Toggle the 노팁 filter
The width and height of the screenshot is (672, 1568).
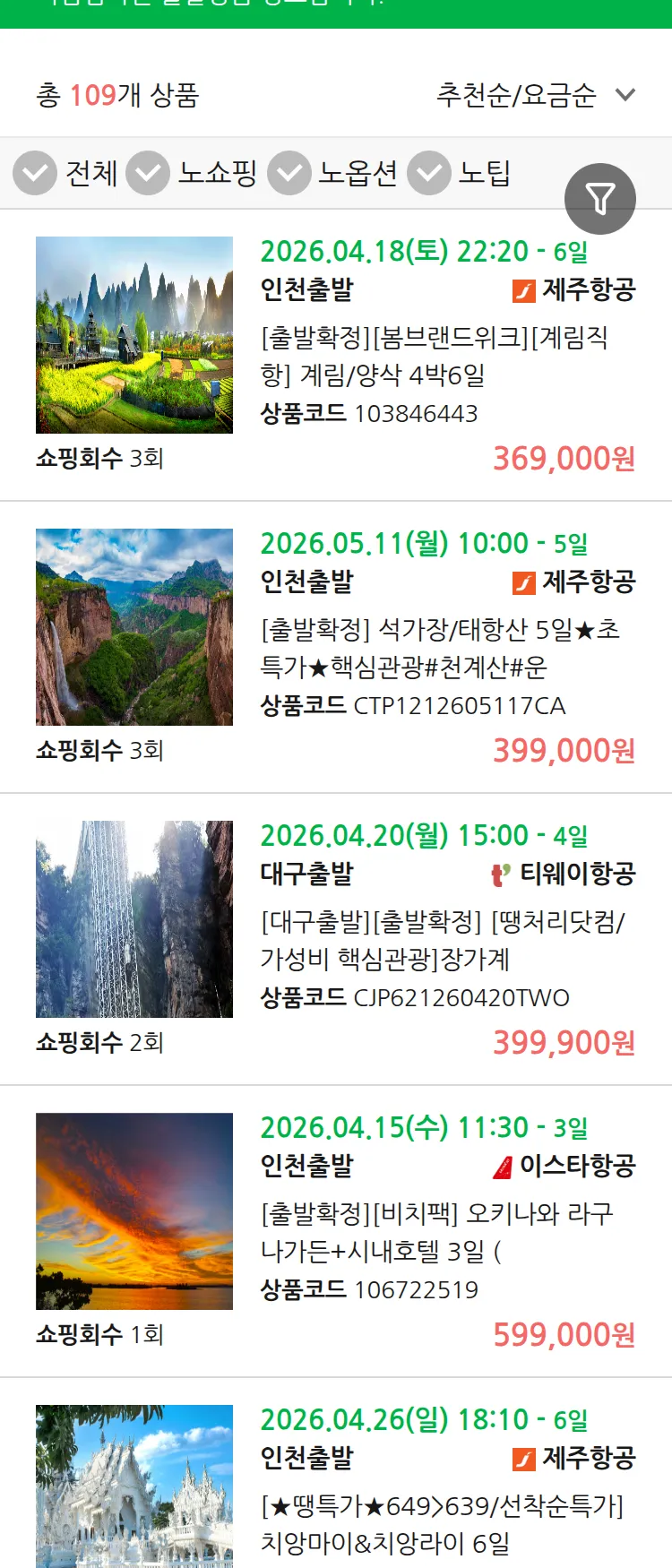point(428,173)
